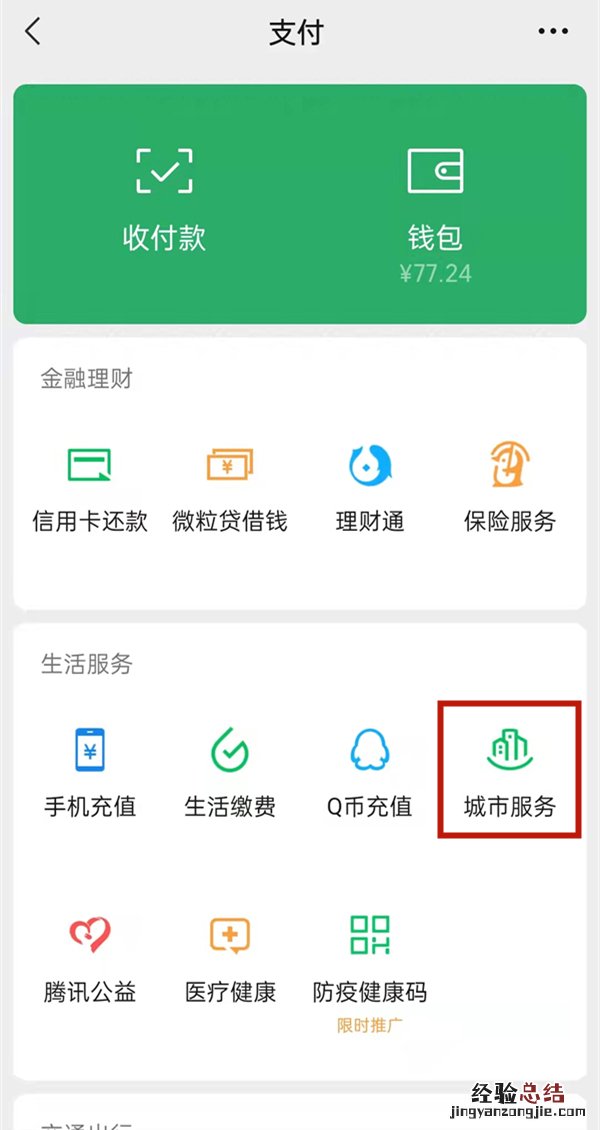Tap Q币充值 to recharge Q coins
600x1130 pixels.
coord(369,772)
